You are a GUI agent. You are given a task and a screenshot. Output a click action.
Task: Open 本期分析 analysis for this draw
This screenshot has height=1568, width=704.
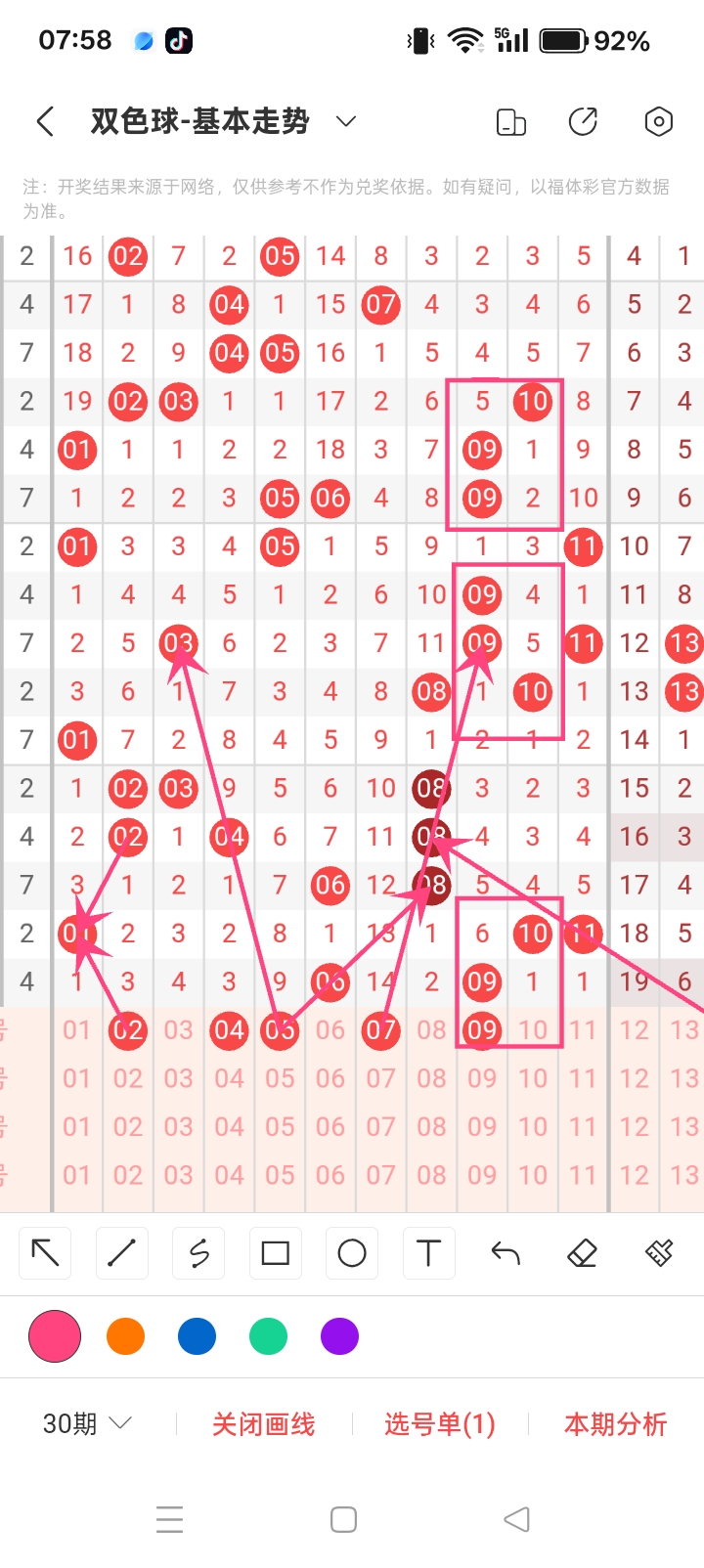(616, 1424)
